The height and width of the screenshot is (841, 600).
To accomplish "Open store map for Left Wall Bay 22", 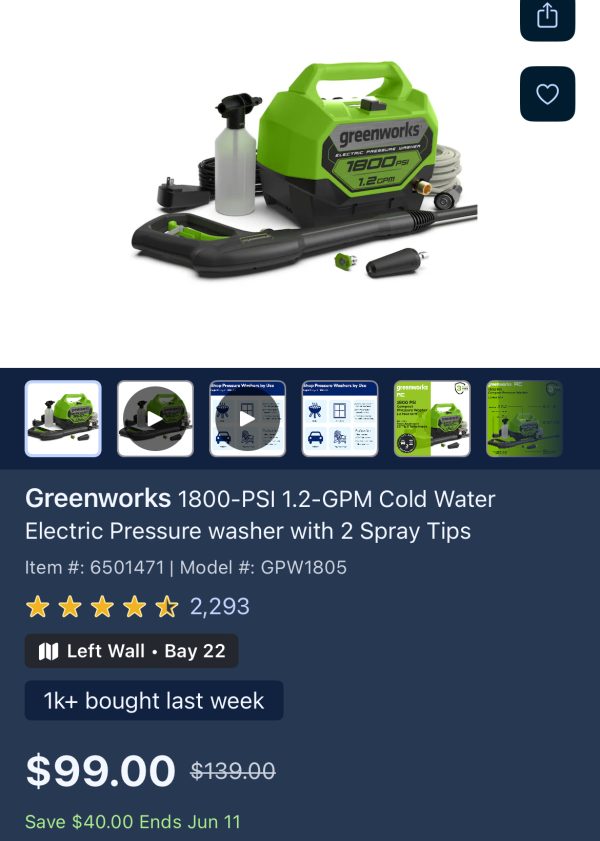I will [x=131, y=651].
